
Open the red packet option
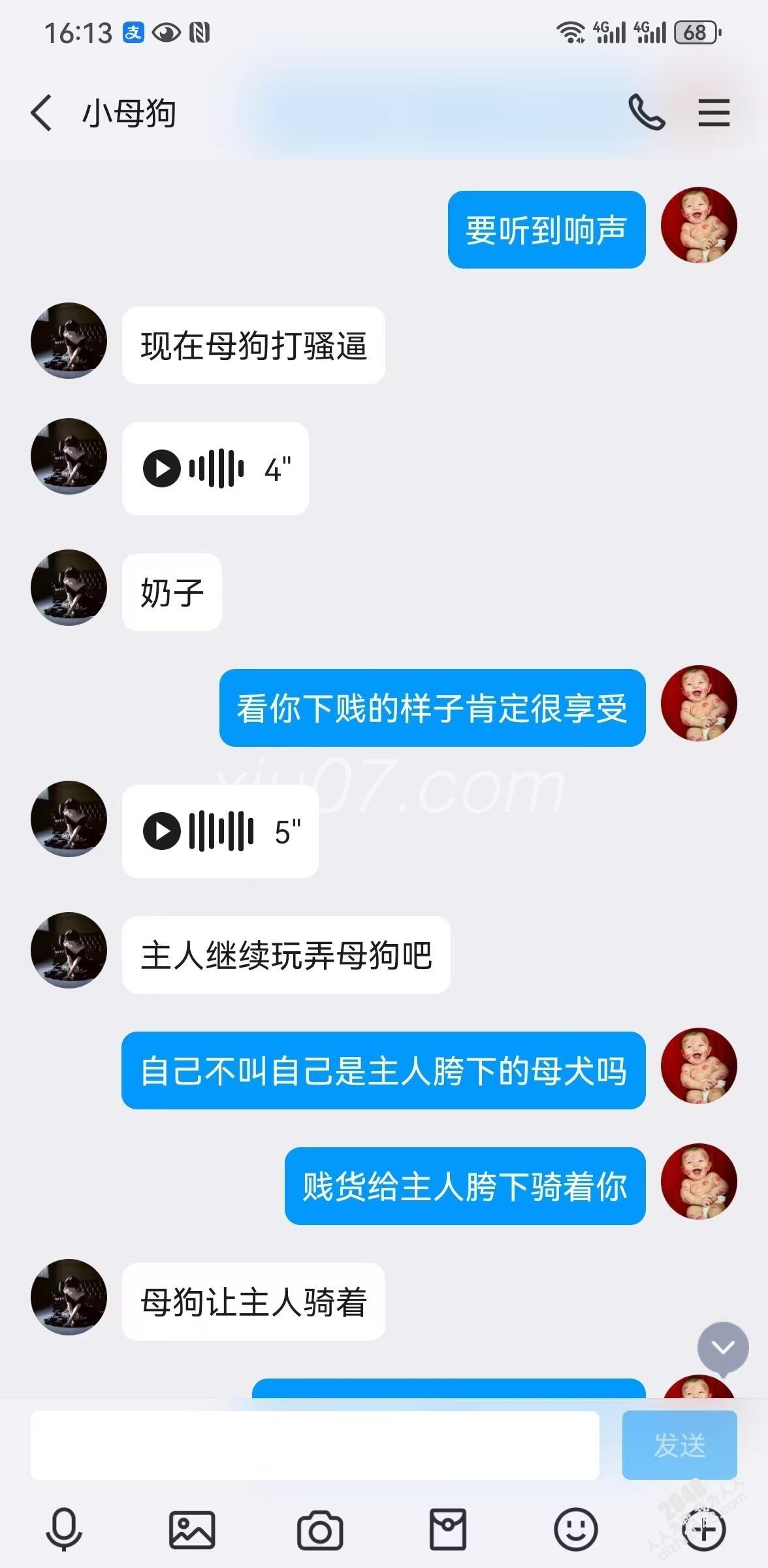pos(447,1529)
